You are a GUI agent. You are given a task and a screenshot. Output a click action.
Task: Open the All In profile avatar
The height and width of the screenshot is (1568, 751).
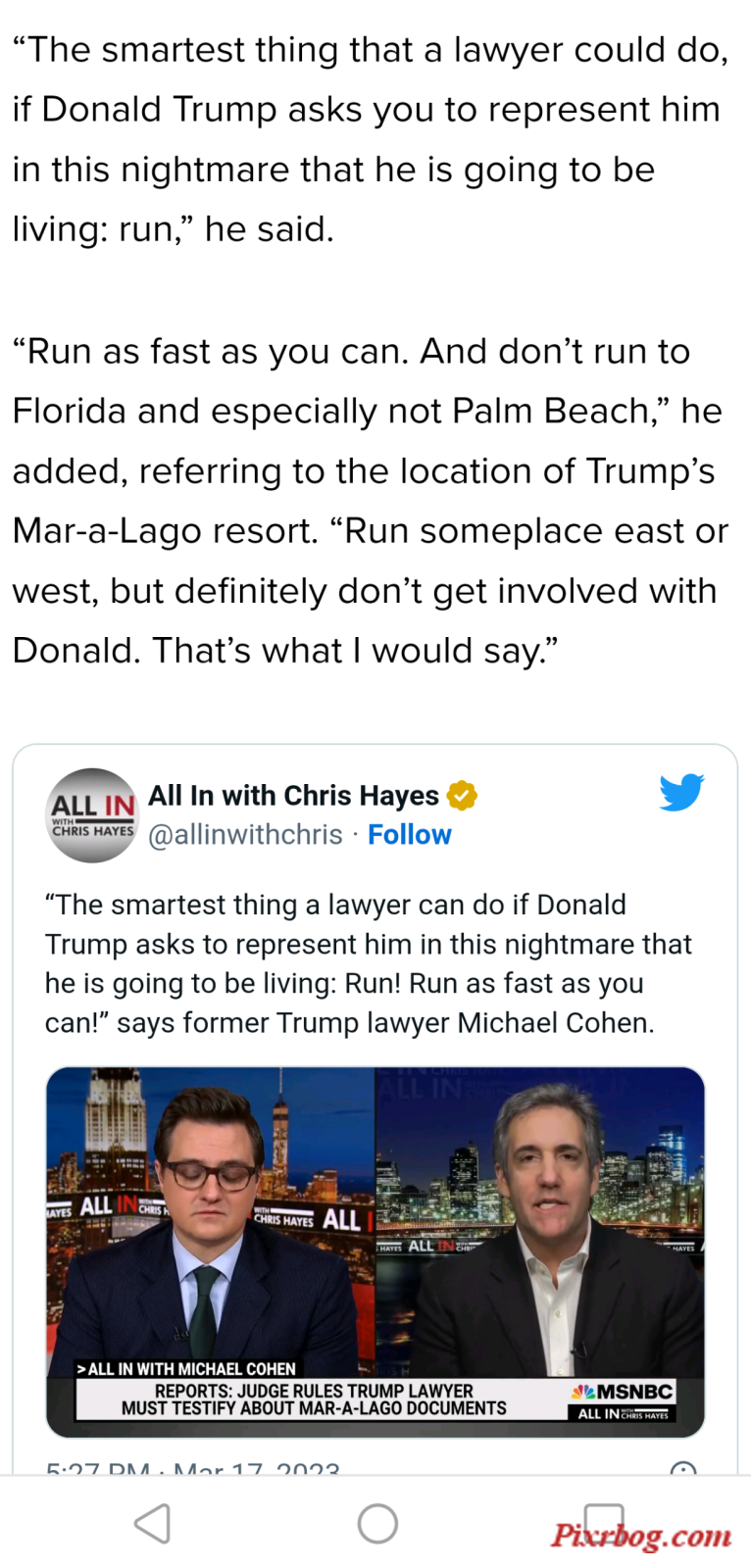(92, 815)
